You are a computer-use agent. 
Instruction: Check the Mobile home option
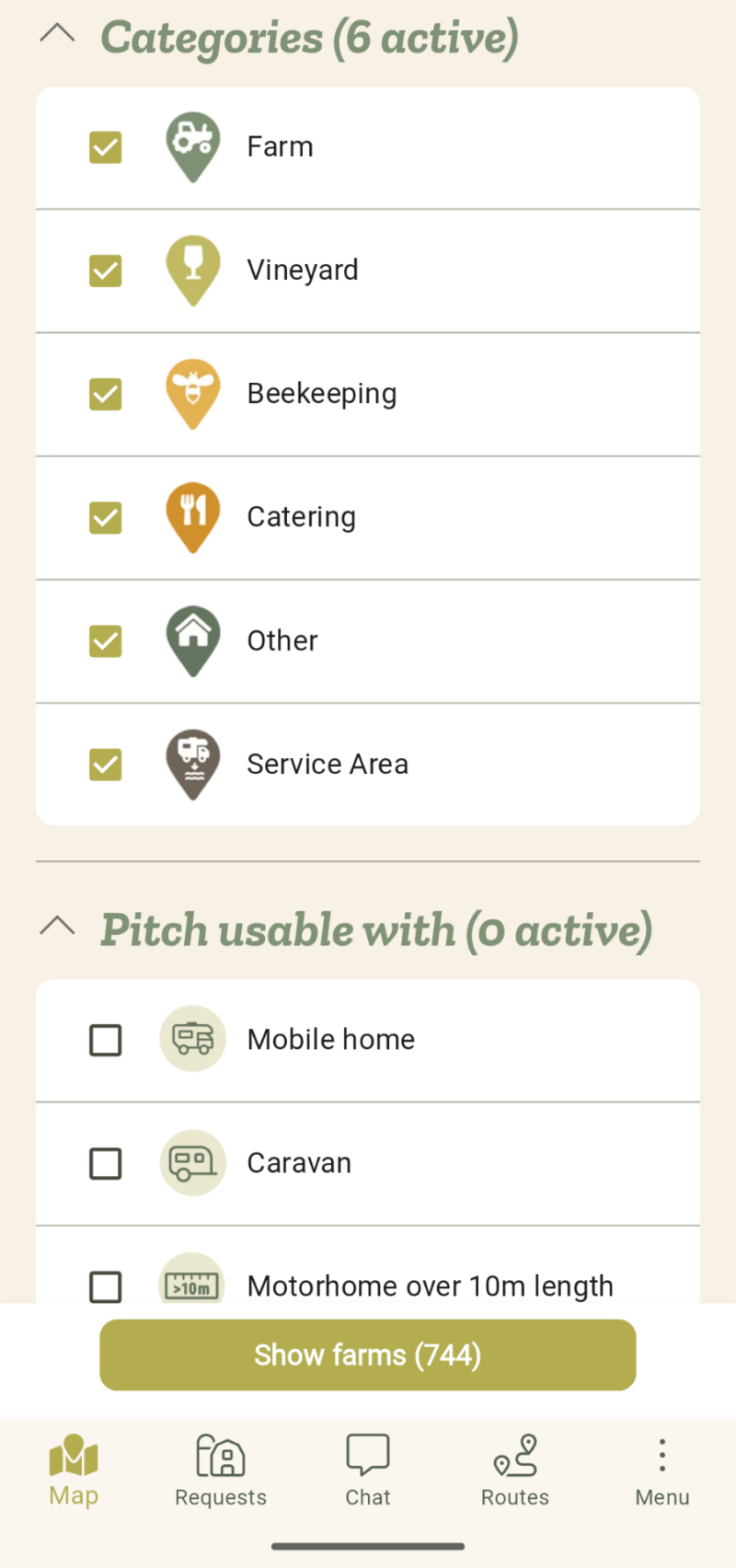(x=106, y=1041)
